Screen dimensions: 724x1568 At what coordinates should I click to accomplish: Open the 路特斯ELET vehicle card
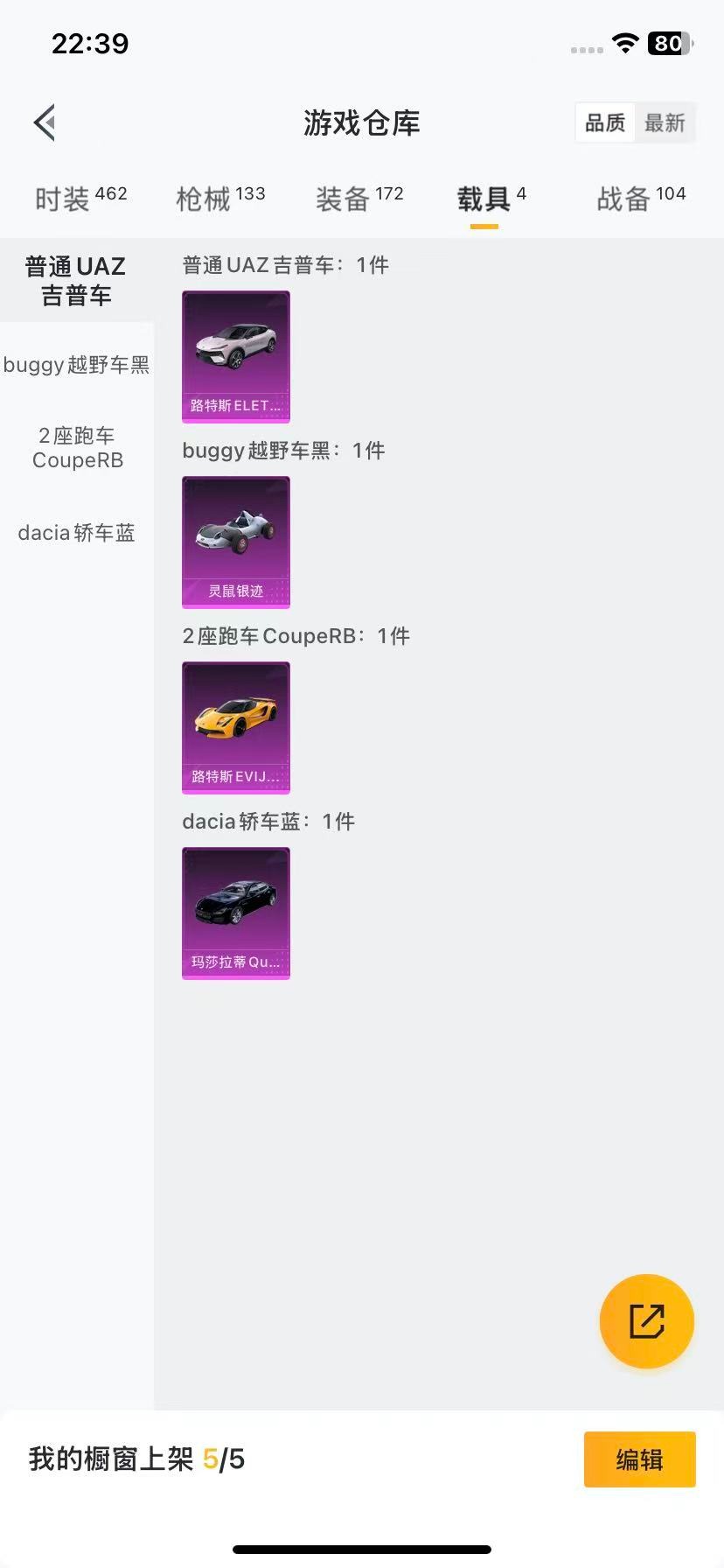[x=236, y=357]
